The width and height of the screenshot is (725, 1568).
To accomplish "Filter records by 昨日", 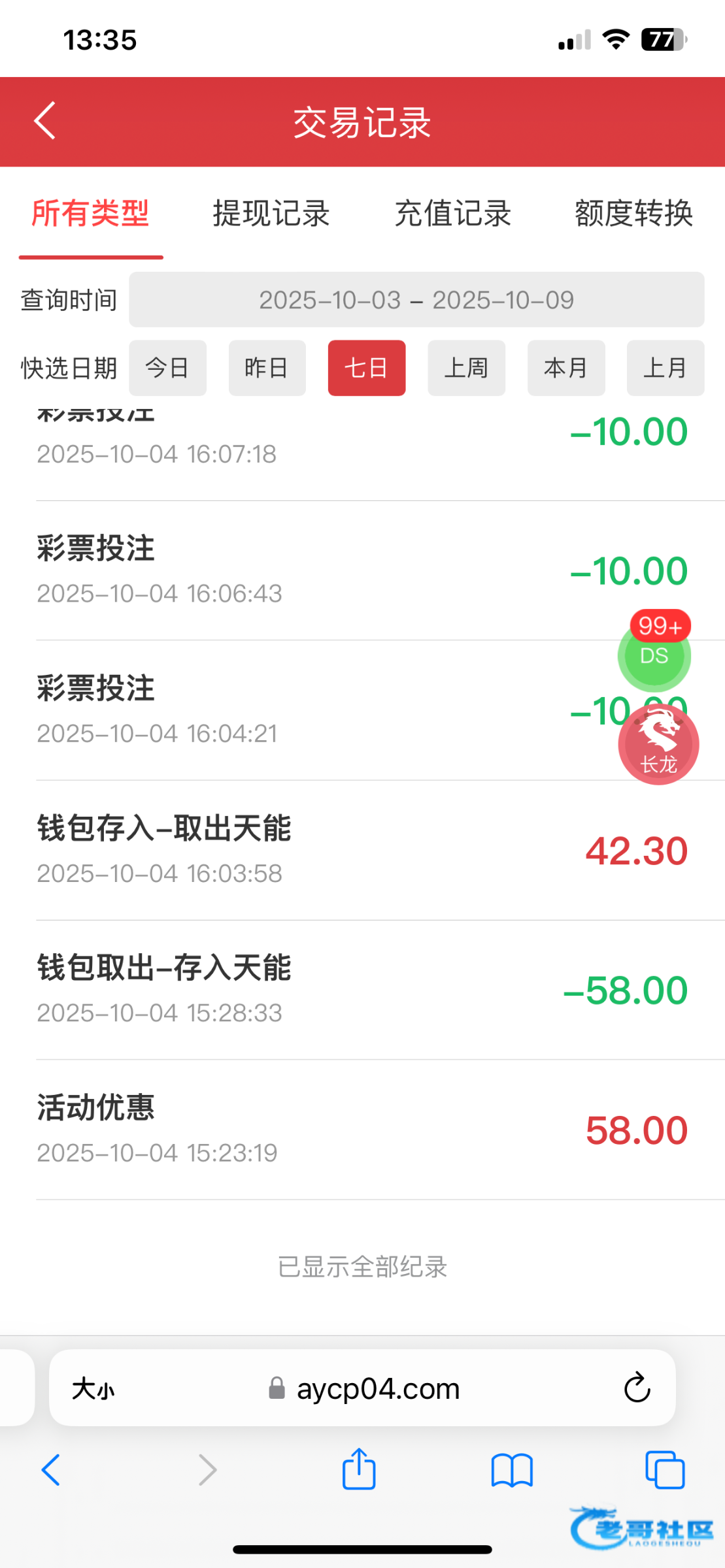I will (267, 368).
